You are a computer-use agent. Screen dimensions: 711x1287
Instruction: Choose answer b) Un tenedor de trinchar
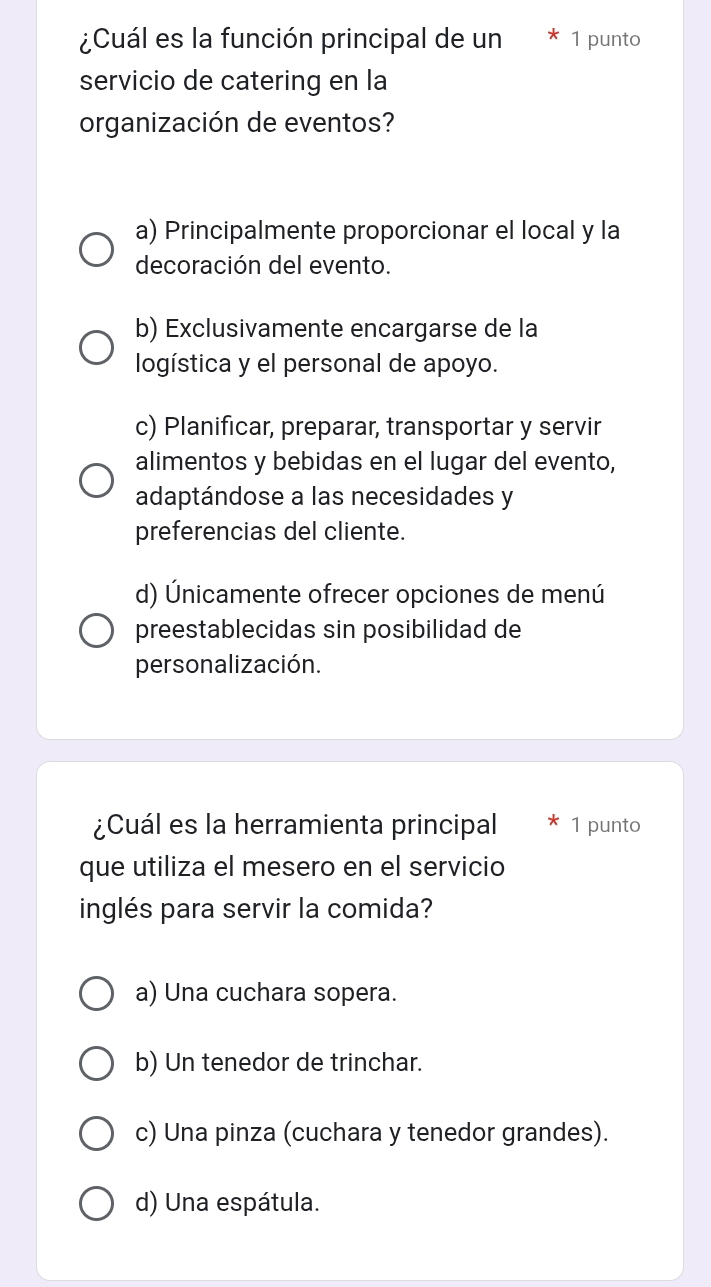97,1064
